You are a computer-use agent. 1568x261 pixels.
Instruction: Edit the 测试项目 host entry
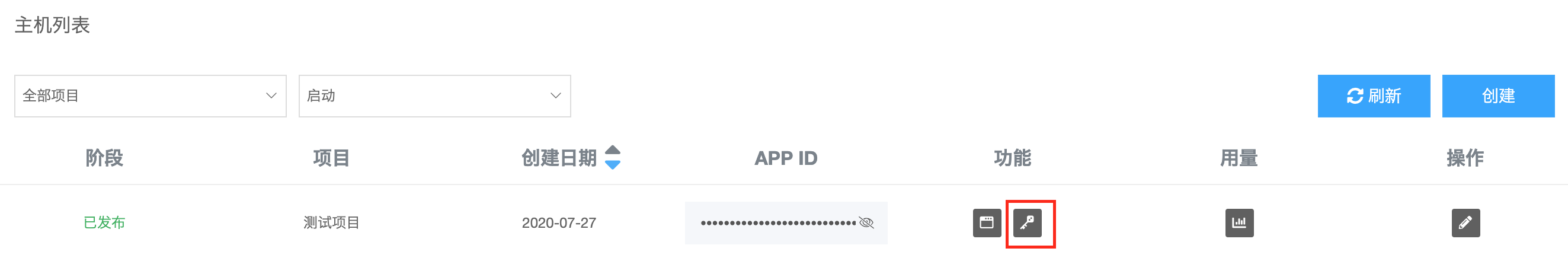pos(1465,222)
